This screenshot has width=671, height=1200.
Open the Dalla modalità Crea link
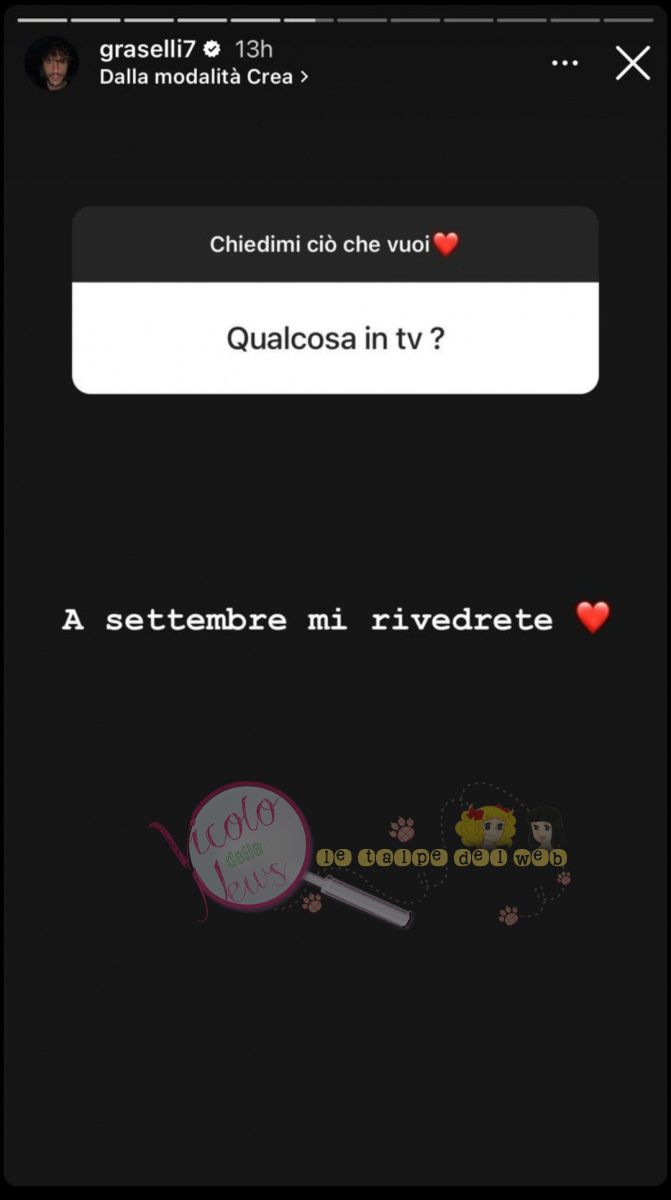click(204, 76)
